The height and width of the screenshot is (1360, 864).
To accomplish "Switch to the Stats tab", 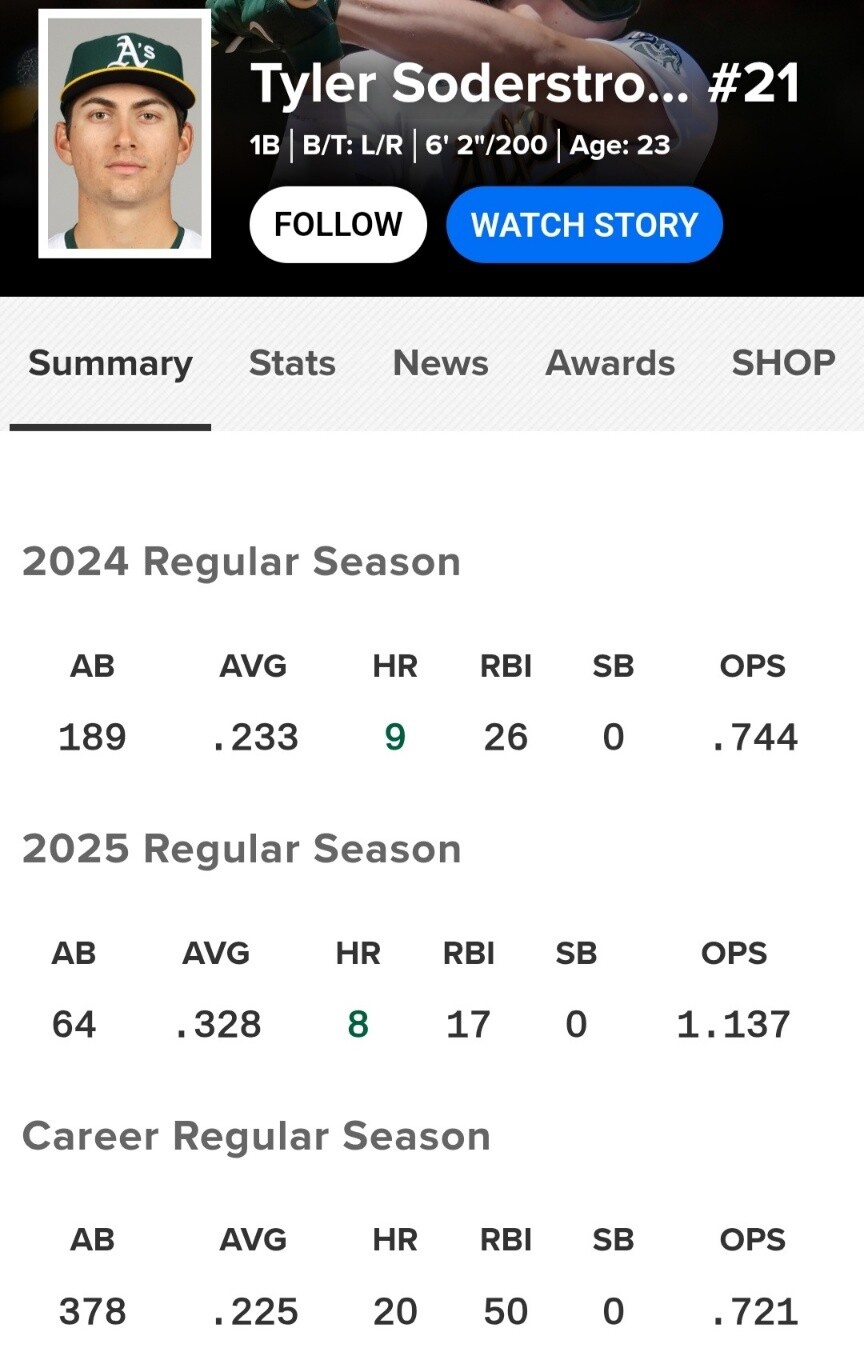I will [x=292, y=363].
